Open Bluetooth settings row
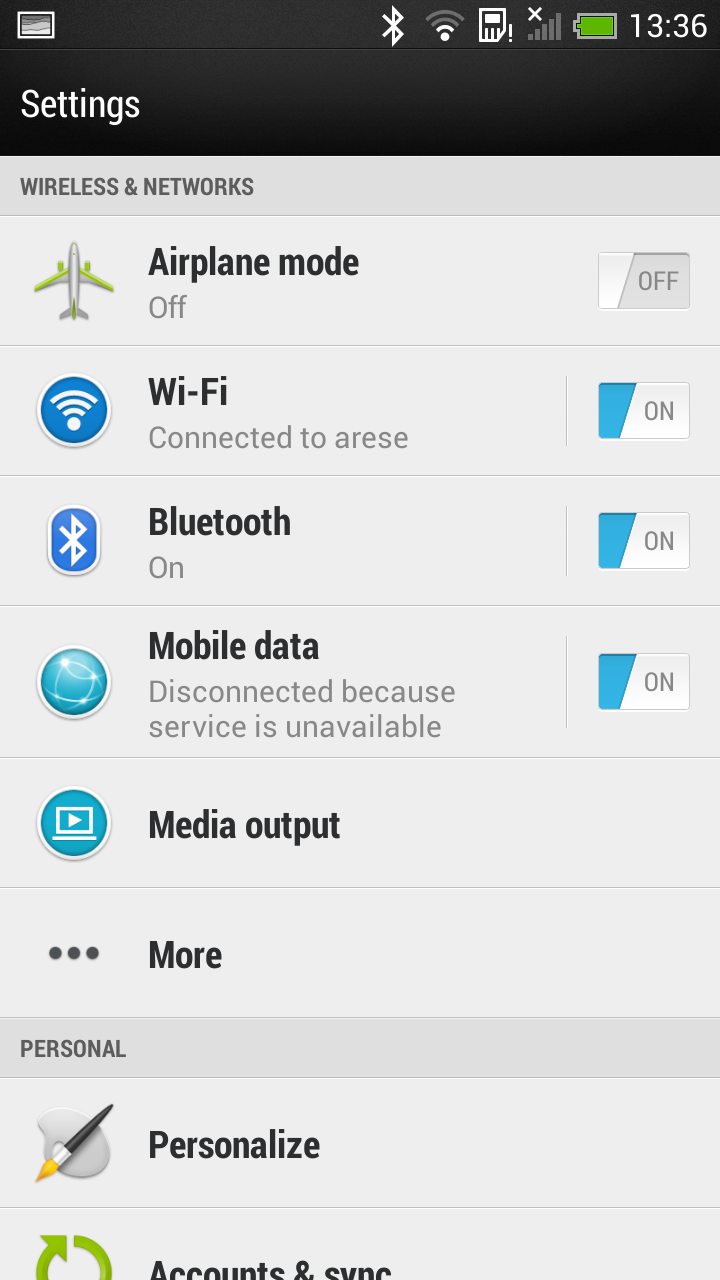The height and width of the screenshot is (1280, 720). click(283, 541)
